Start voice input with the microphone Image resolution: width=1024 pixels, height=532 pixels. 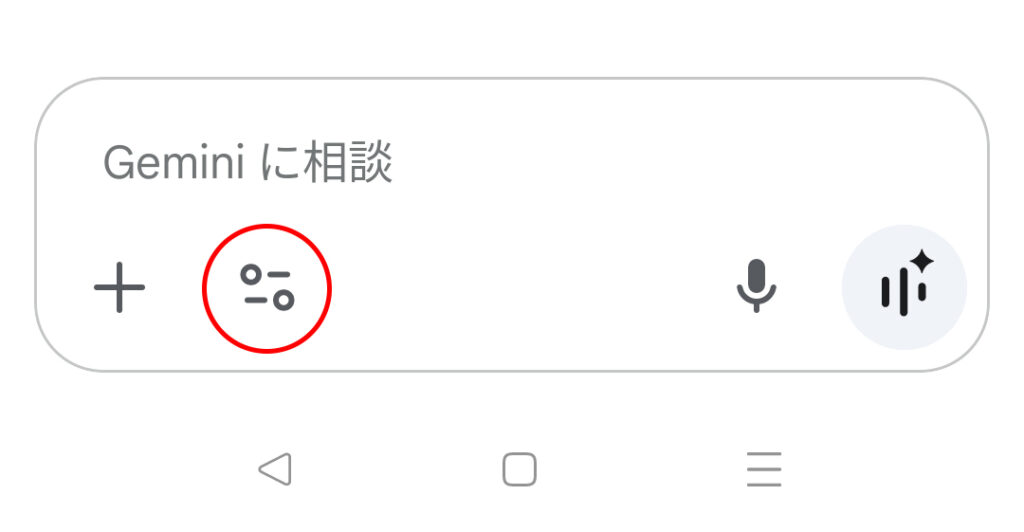756,286
